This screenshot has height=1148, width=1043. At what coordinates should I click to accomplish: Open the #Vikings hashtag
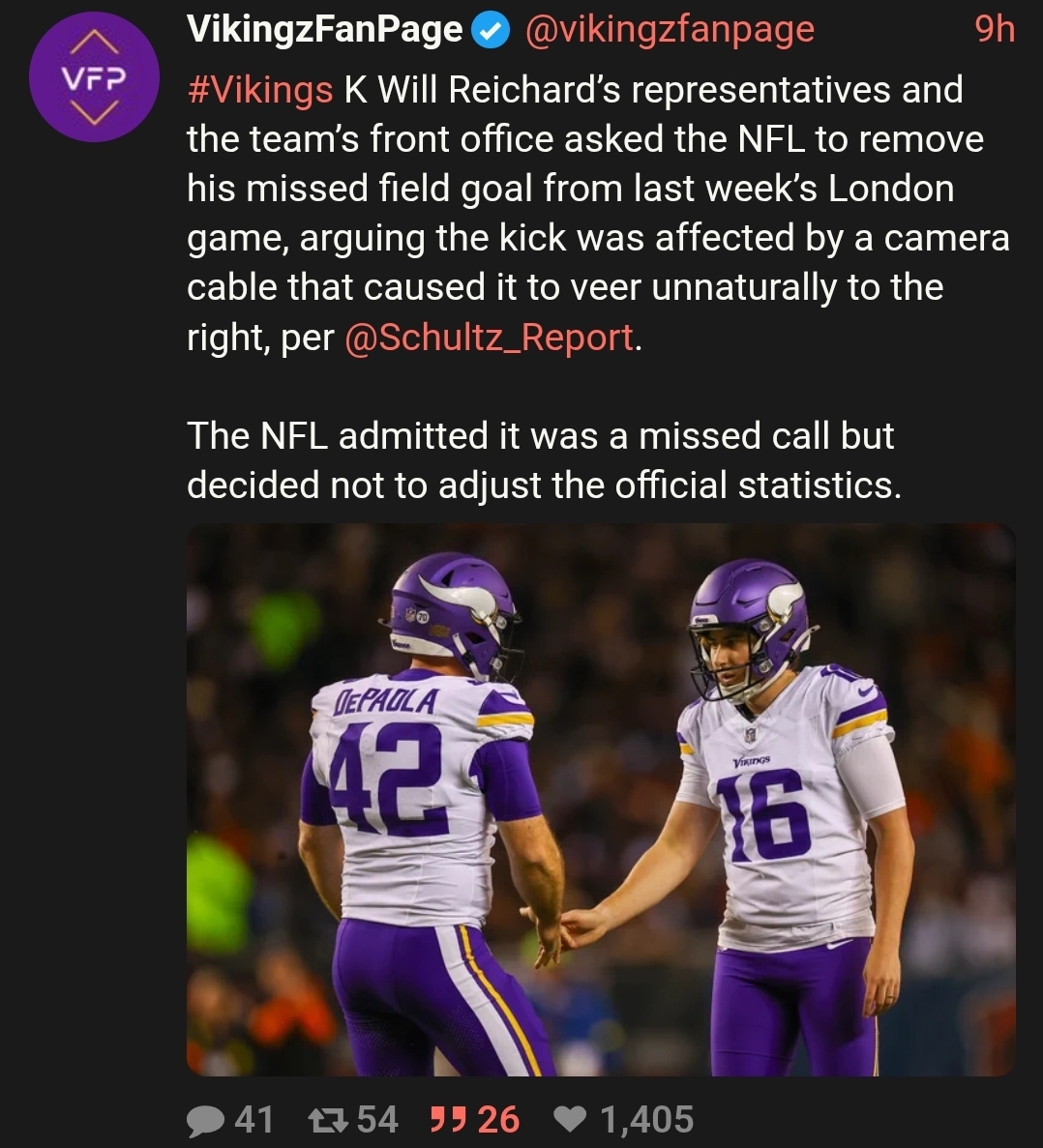point(259,90)
